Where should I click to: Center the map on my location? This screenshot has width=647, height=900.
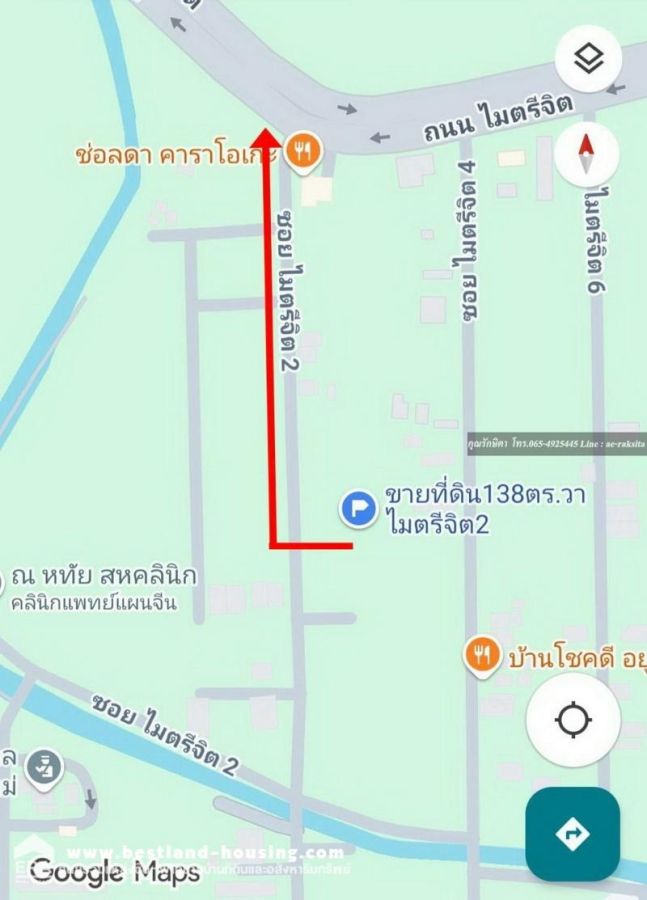573,719
